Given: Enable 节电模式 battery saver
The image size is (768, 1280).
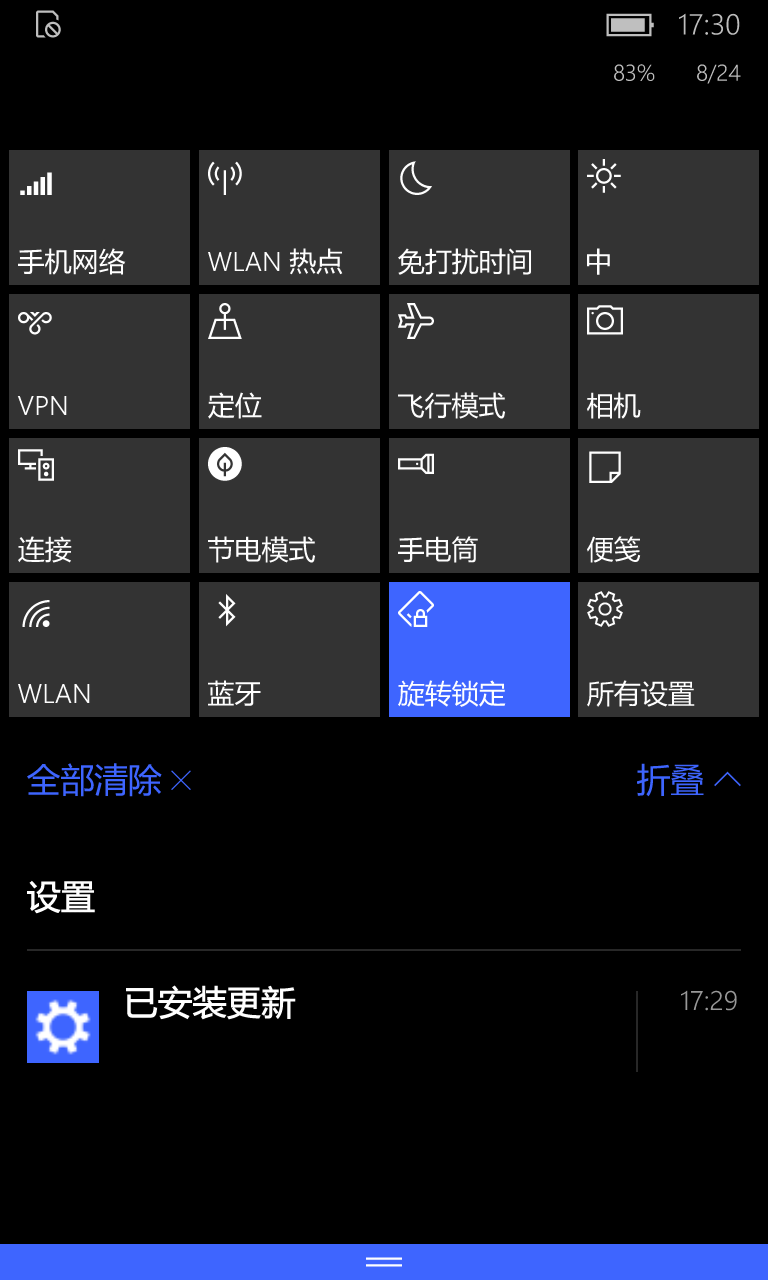Looking at the screenshot, I should (289, 505).
